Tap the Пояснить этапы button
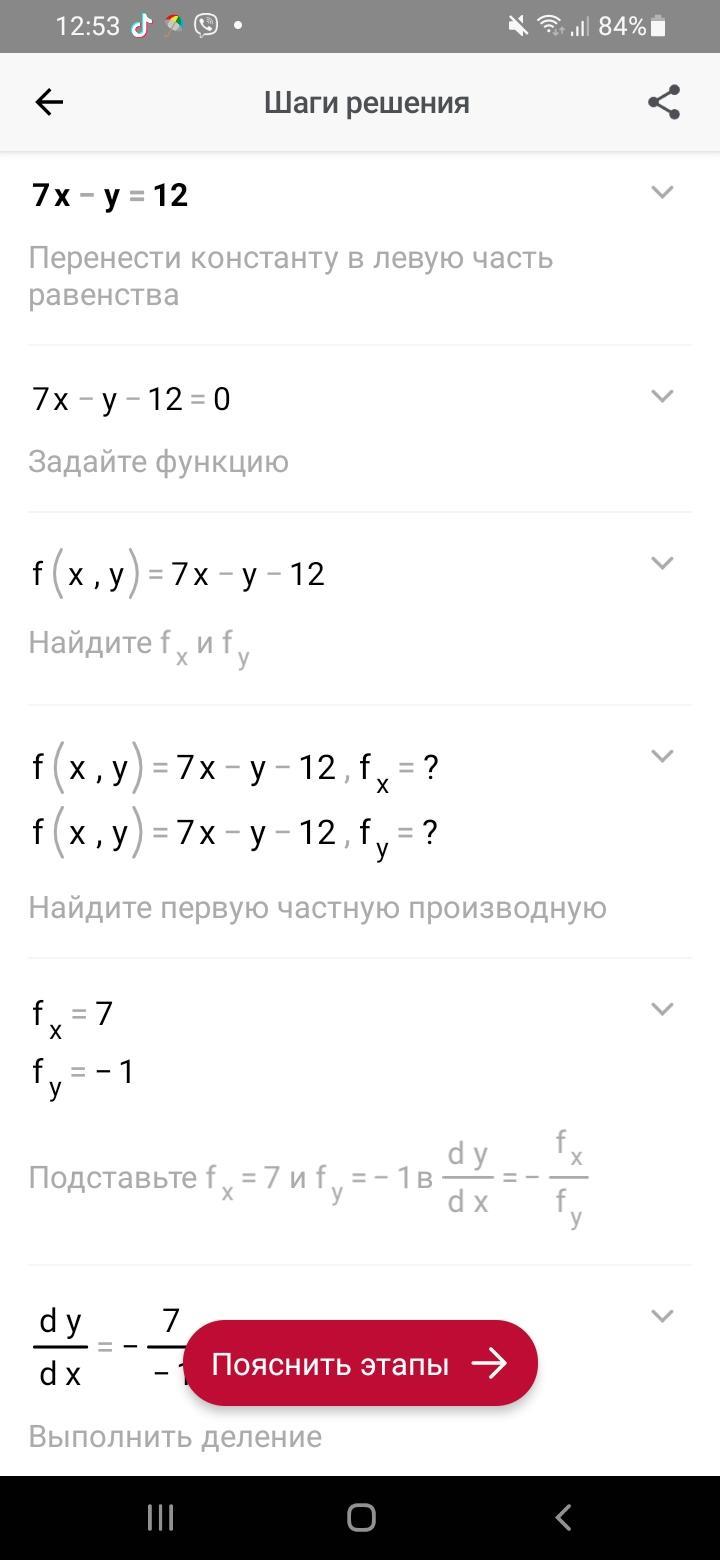 [x=360, y=1364]
